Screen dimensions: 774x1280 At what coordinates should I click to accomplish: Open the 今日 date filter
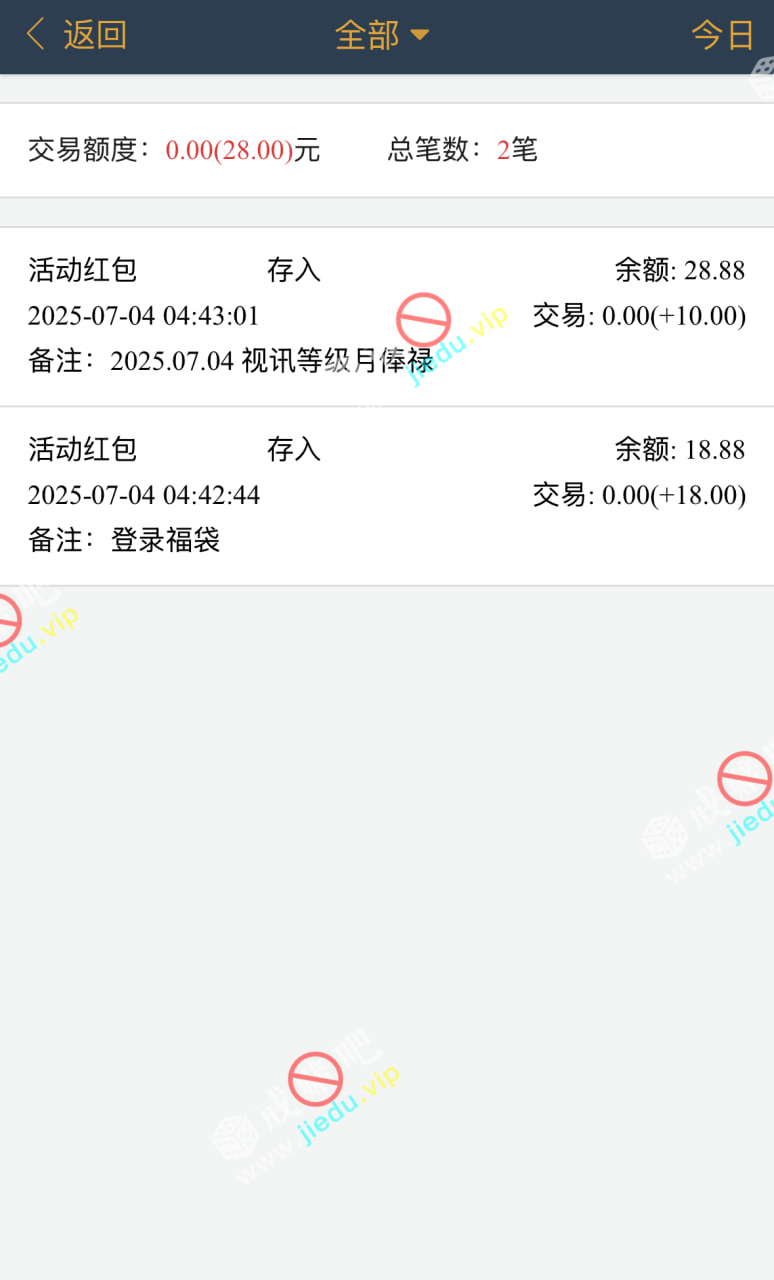coord(722,35)
